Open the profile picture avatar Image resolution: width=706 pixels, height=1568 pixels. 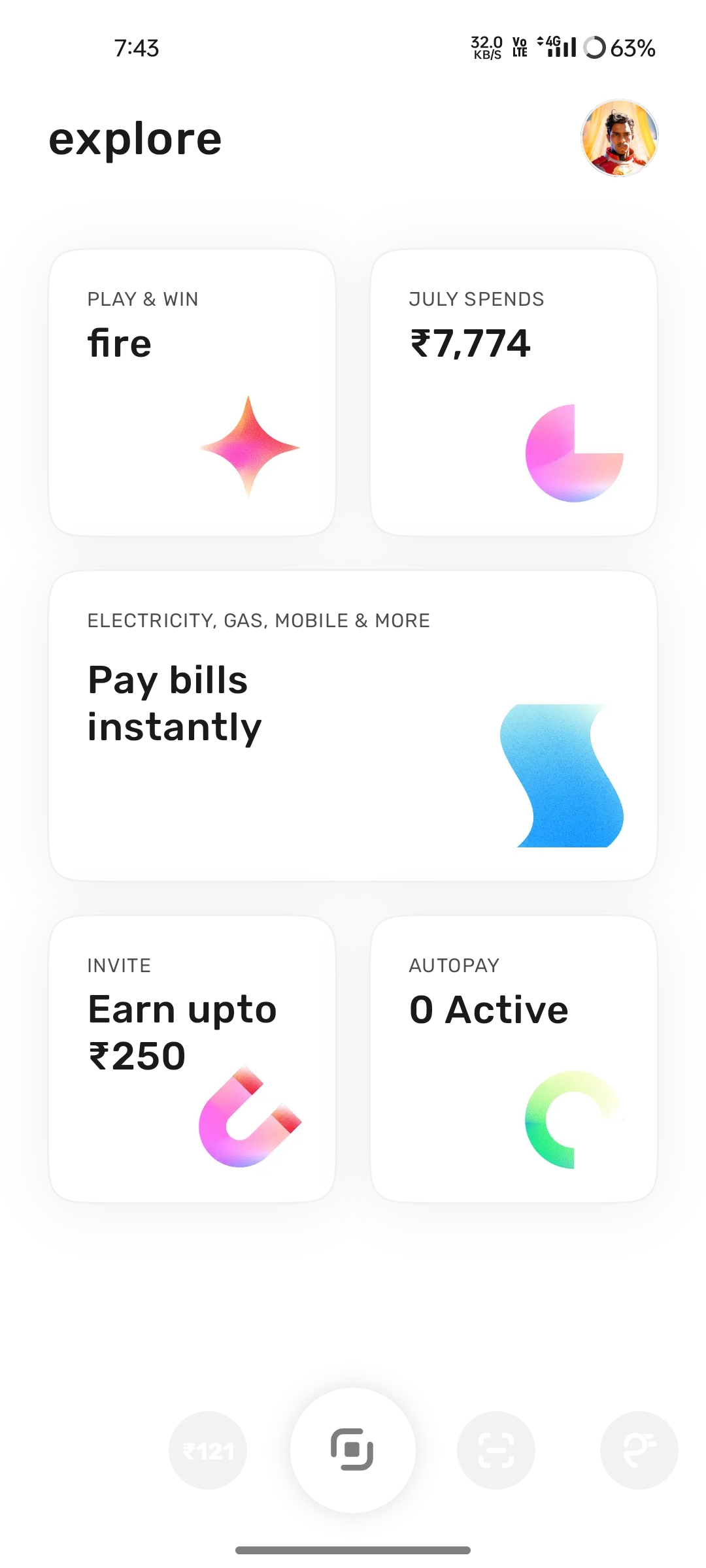[619, 138]
